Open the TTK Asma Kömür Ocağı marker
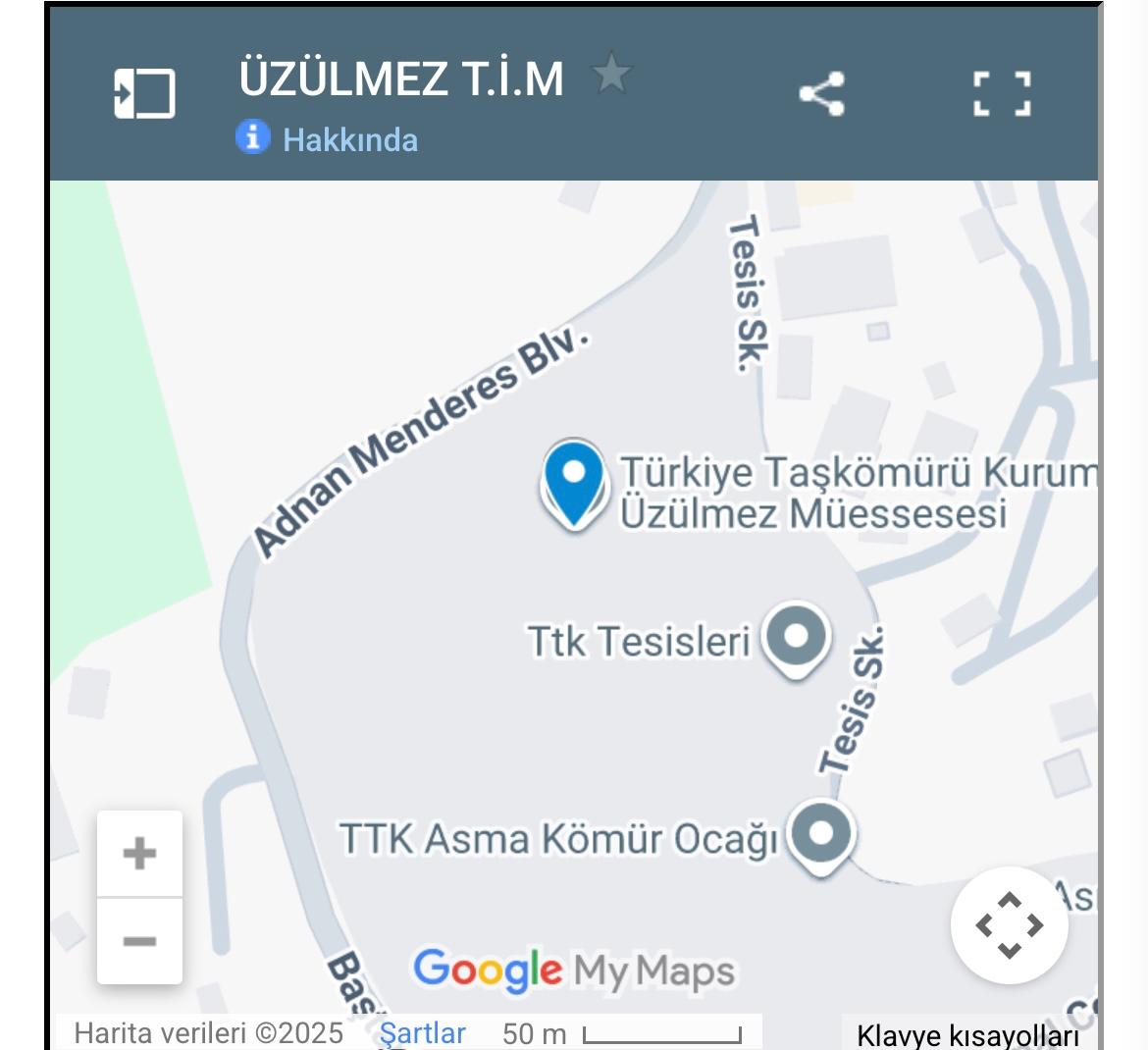This screenshot has width=1148, height=1050. 821,835
